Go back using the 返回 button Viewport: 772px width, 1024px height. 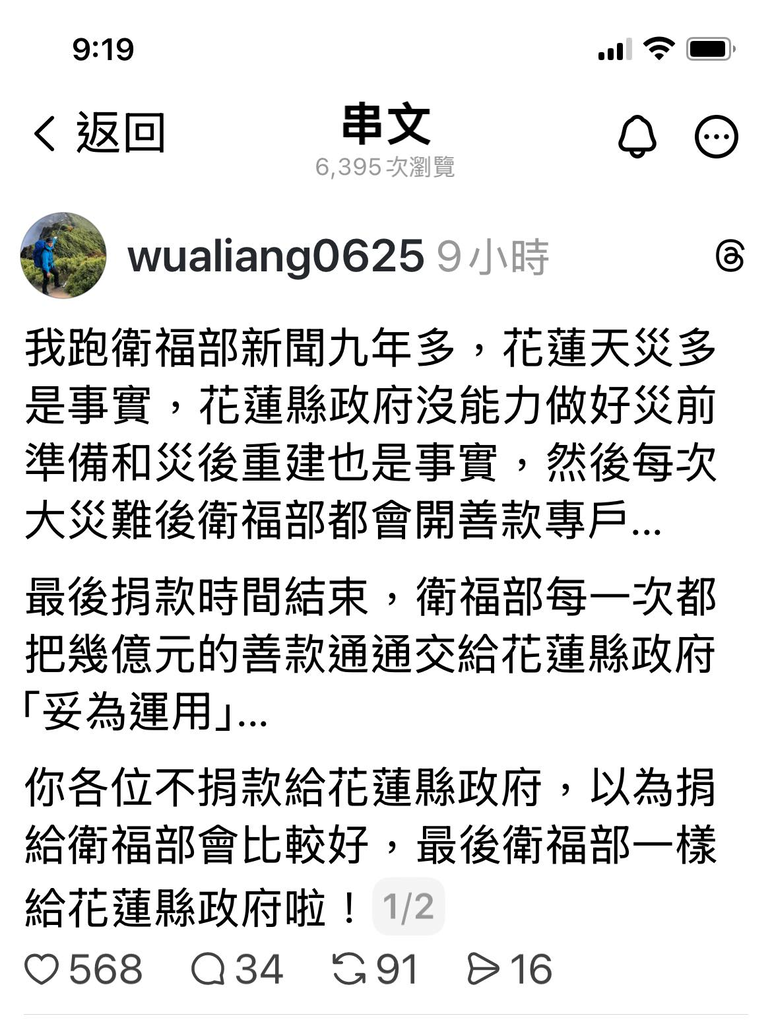click(x=98, y=133)
